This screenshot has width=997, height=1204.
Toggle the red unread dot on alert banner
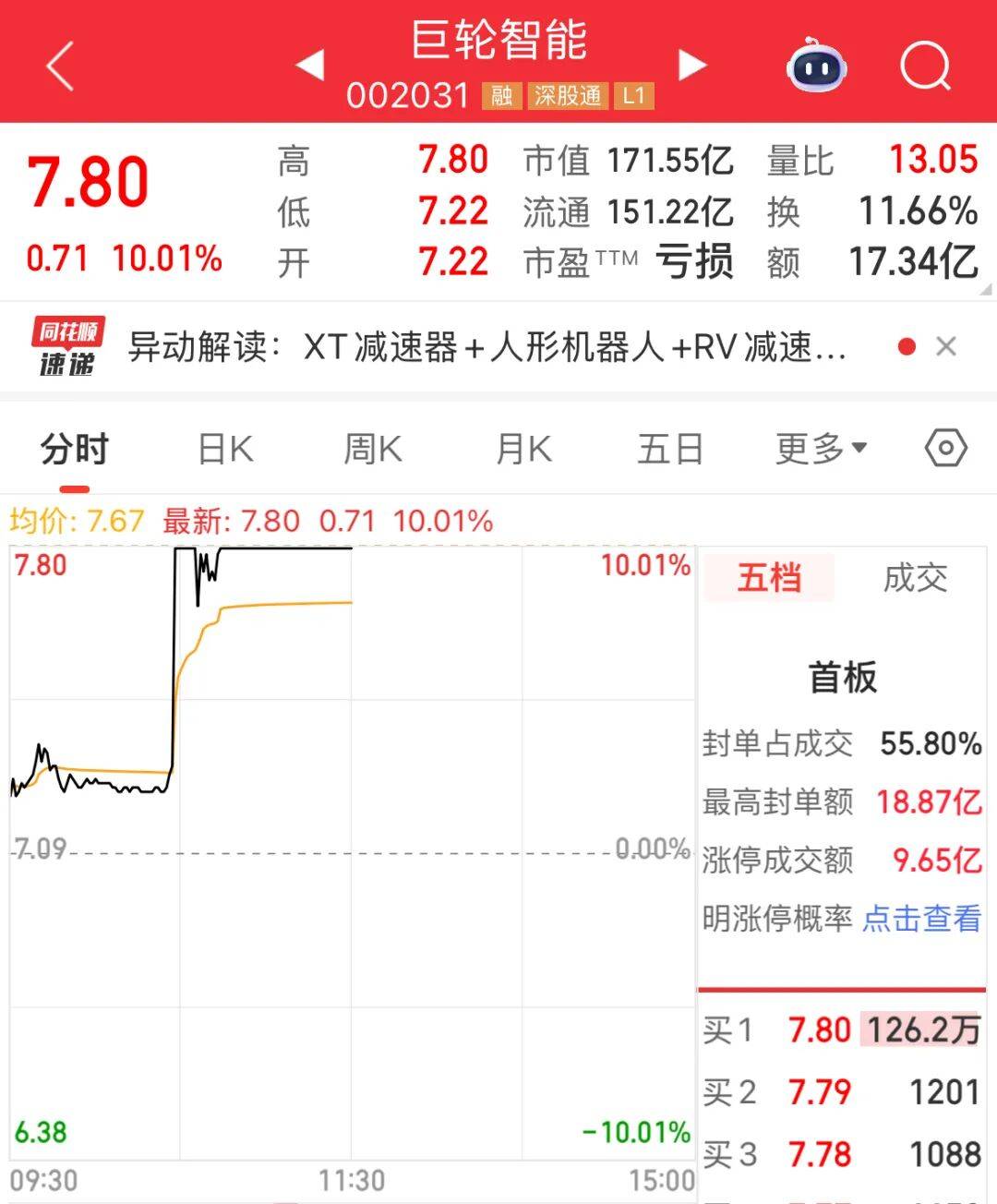[907, 344]
